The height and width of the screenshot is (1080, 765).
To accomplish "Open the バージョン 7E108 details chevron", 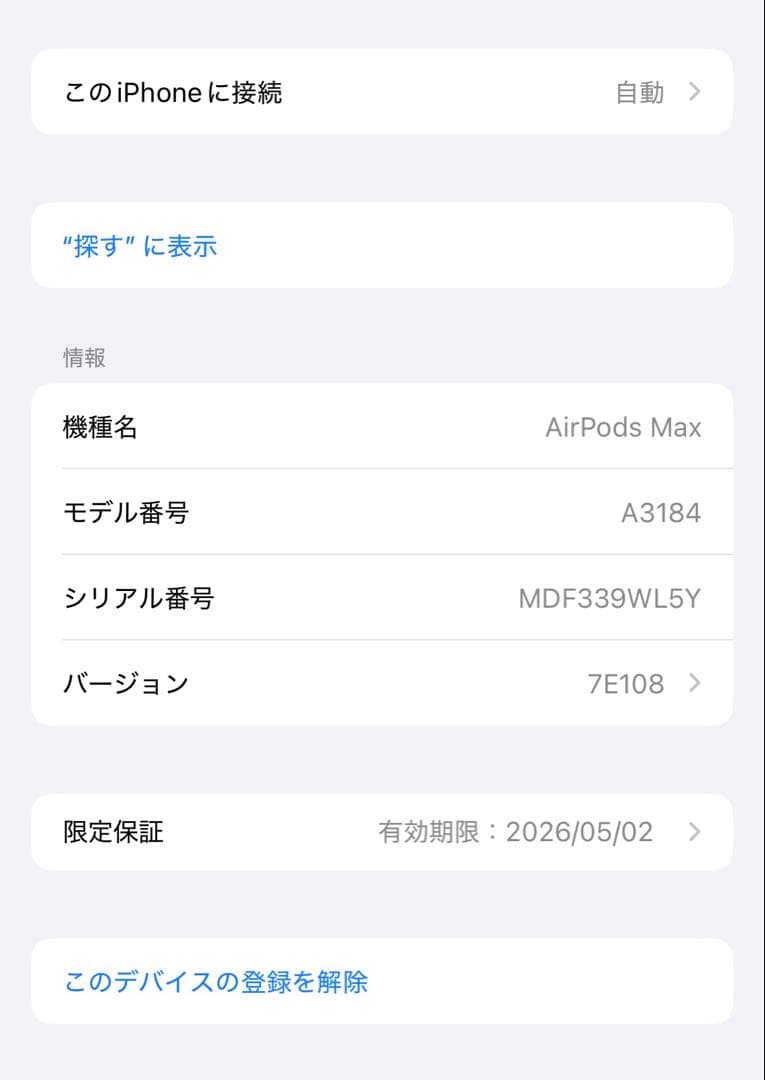I will 693,683.
